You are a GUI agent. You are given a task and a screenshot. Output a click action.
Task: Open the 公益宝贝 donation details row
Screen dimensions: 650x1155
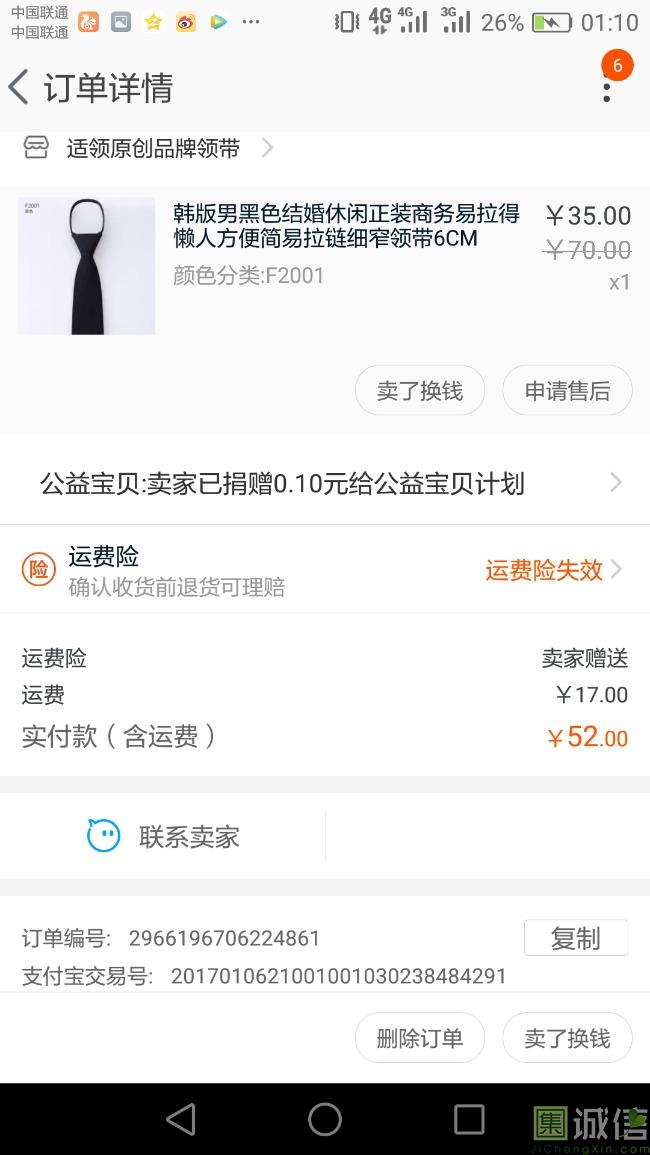coord(325,484)
